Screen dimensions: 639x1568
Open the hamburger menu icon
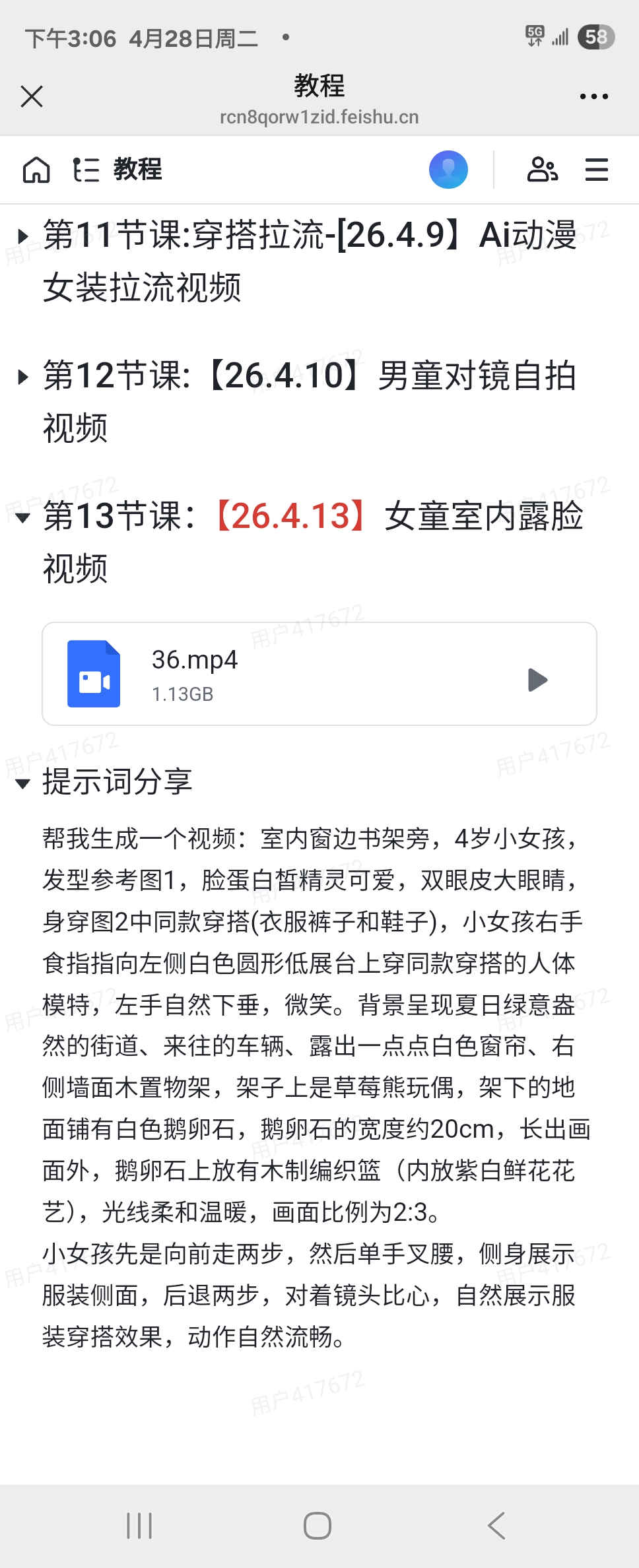tap(596, 170)
